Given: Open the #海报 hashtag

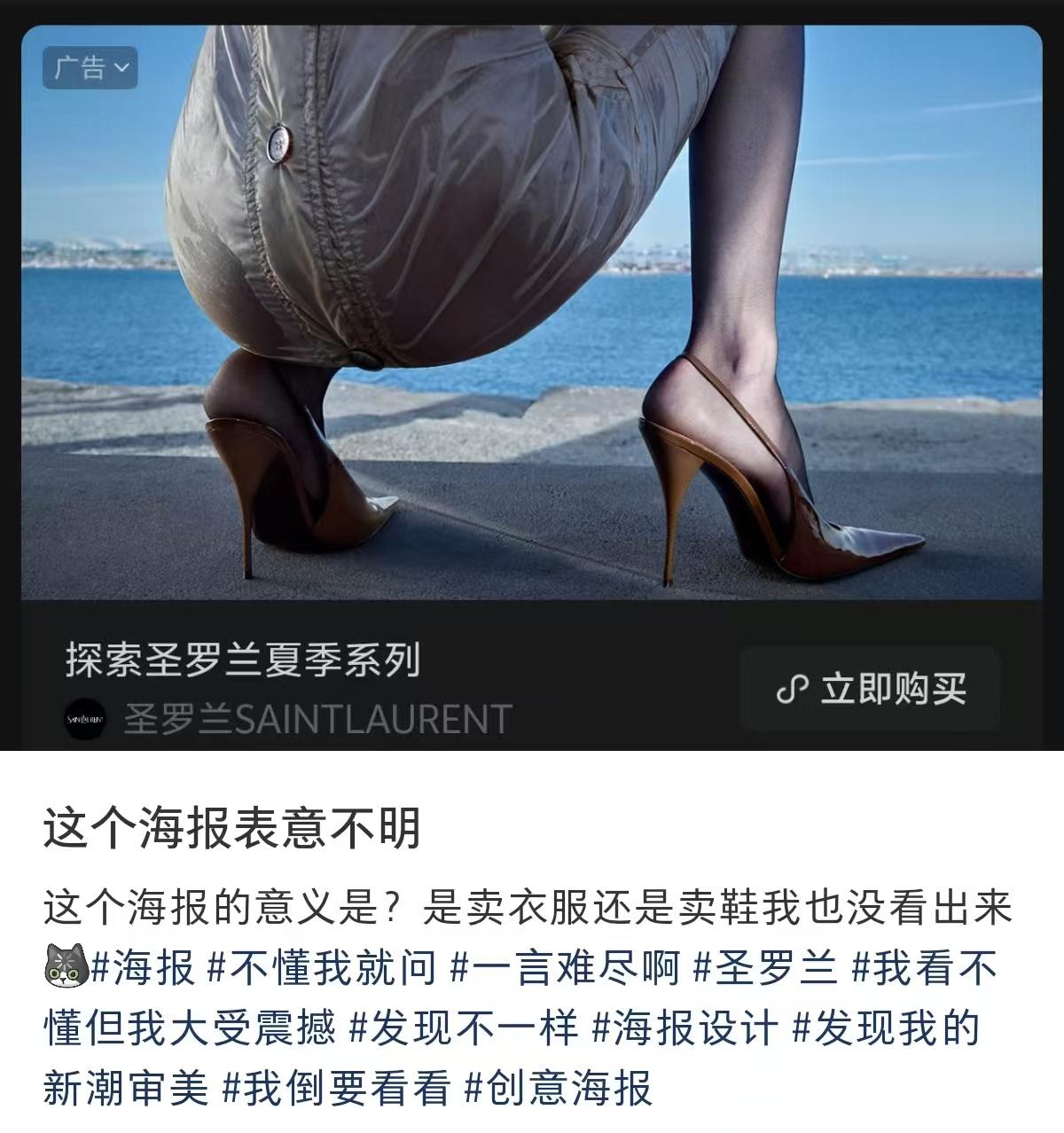Looking at the screenshot, I should pyautogui.click(x=143, y=967).
